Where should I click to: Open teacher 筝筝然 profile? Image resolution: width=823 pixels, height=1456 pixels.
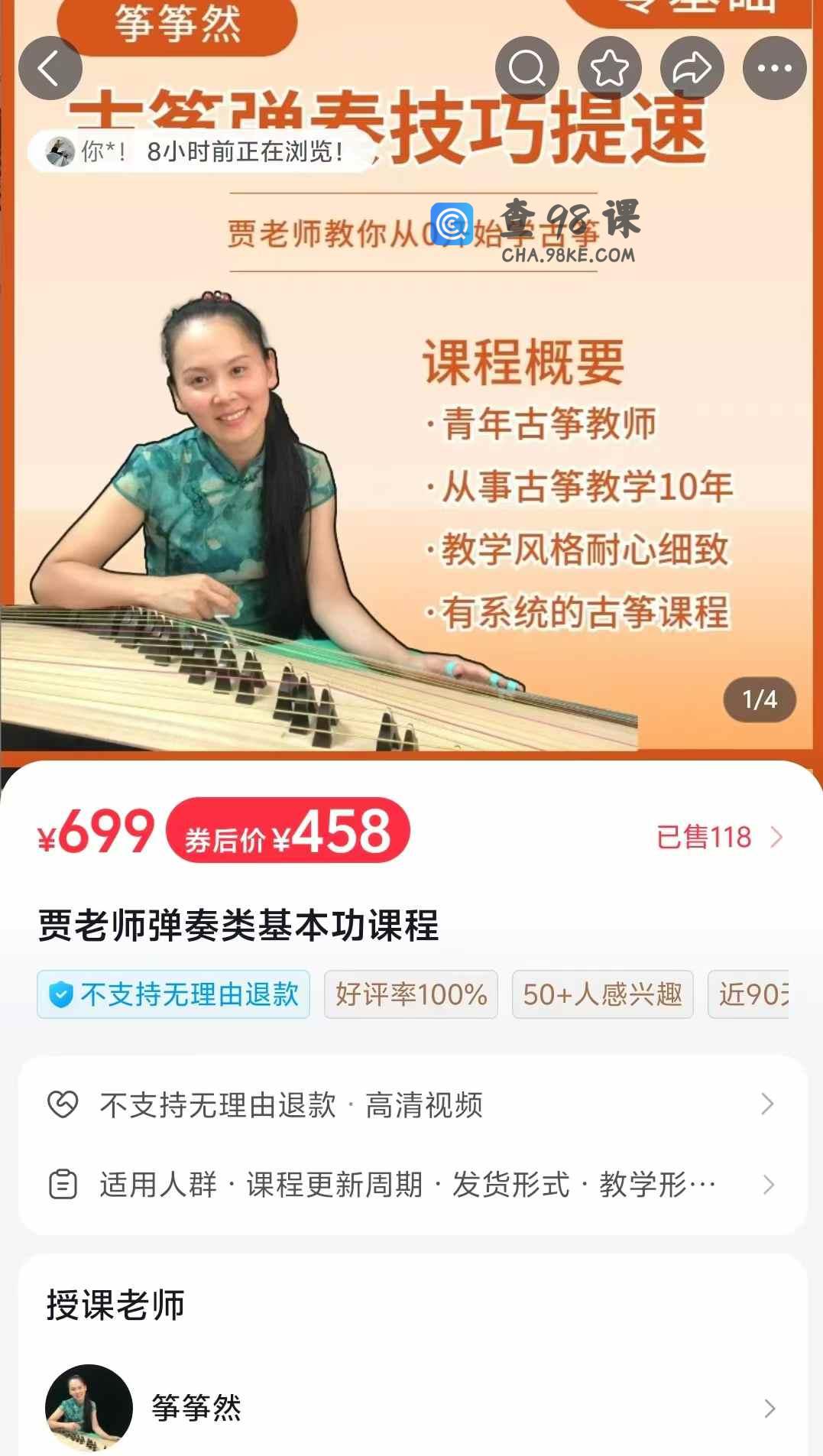coord(411,1408)
